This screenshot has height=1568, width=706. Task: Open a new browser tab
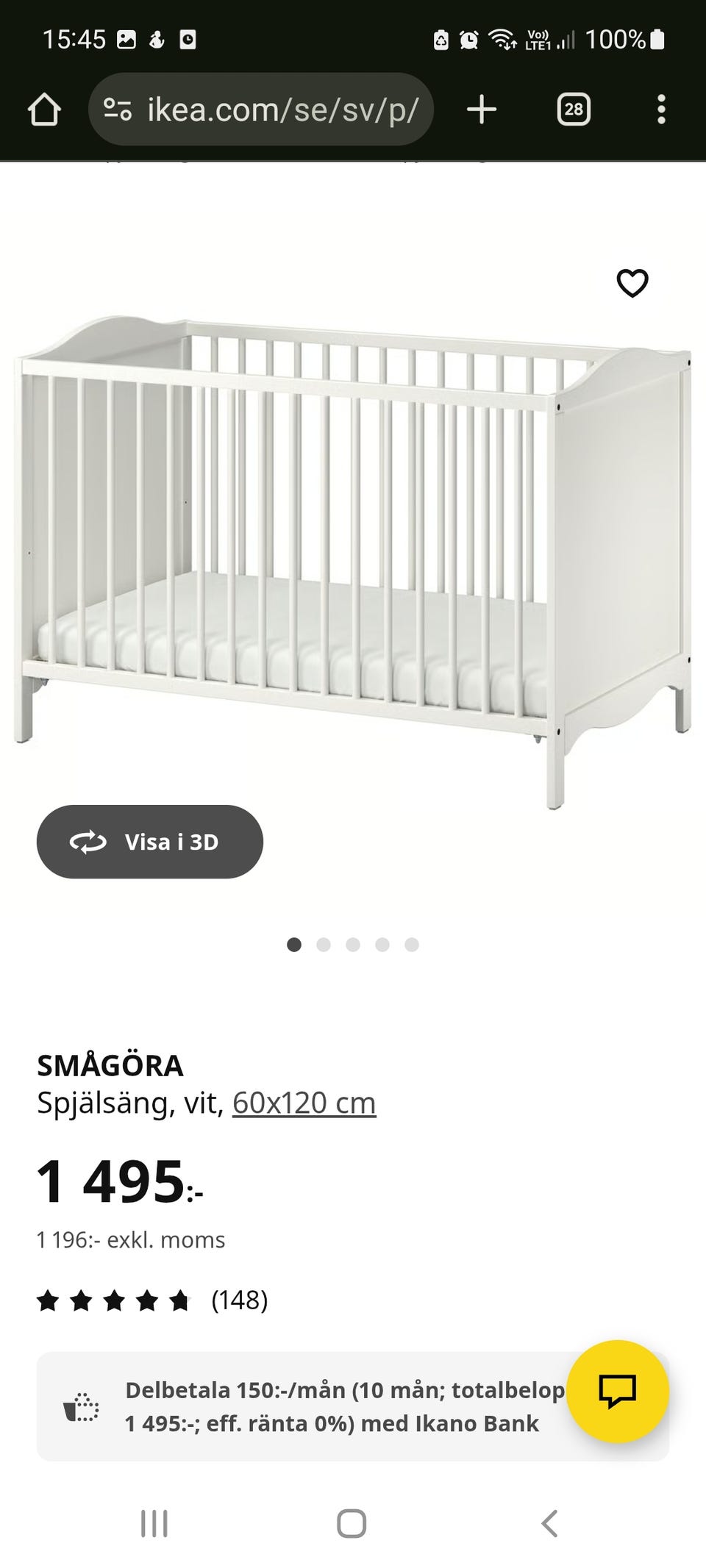click(482, 110)
